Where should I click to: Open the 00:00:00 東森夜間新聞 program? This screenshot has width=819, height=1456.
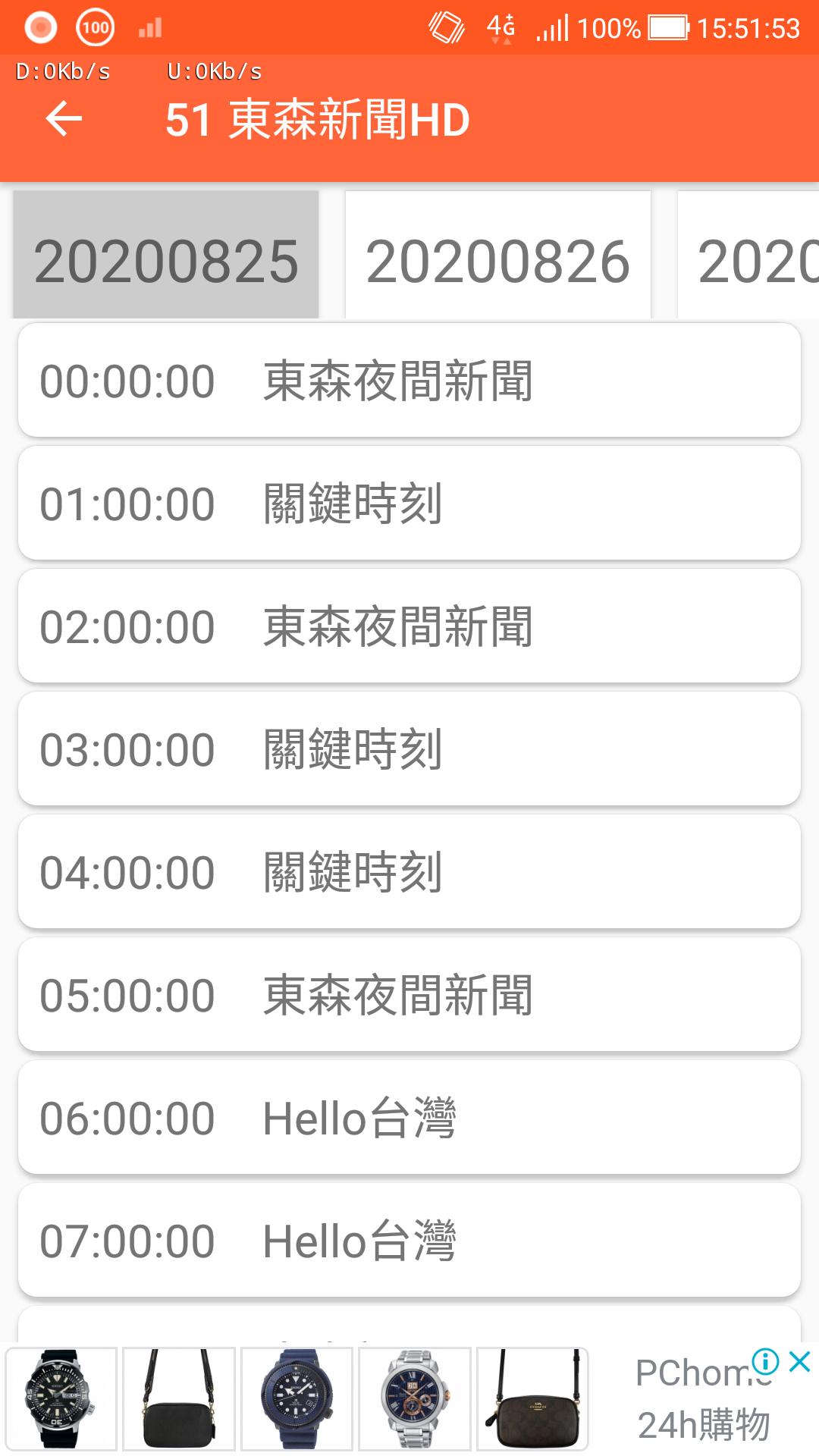tap(409, 381)
